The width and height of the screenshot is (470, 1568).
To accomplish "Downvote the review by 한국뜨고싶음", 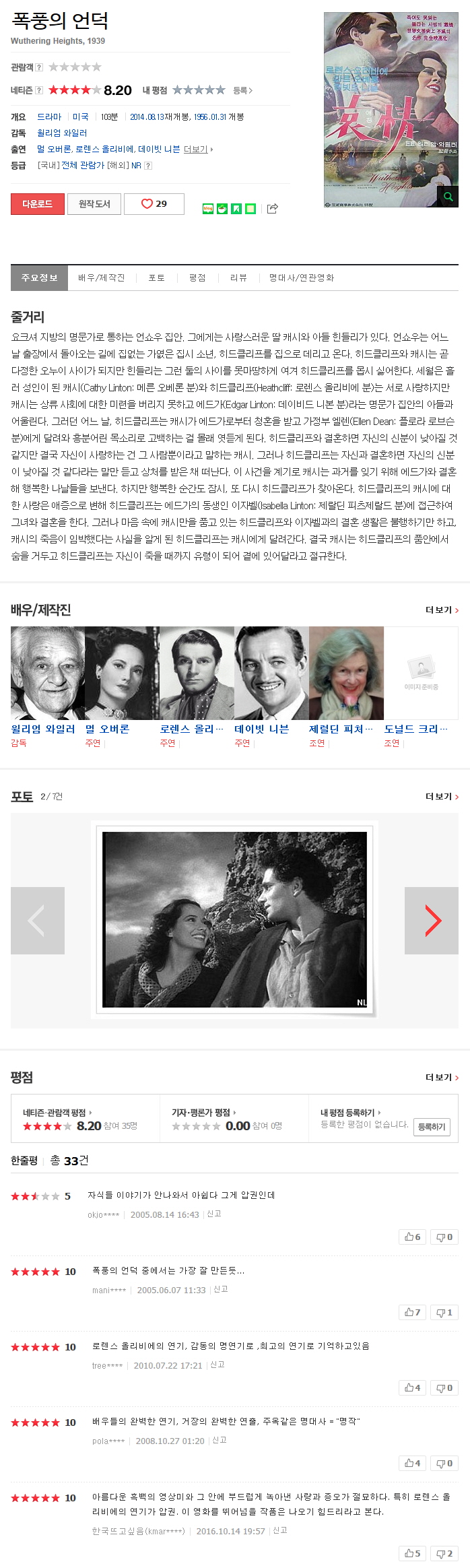I will click(x=444, y=1553).
